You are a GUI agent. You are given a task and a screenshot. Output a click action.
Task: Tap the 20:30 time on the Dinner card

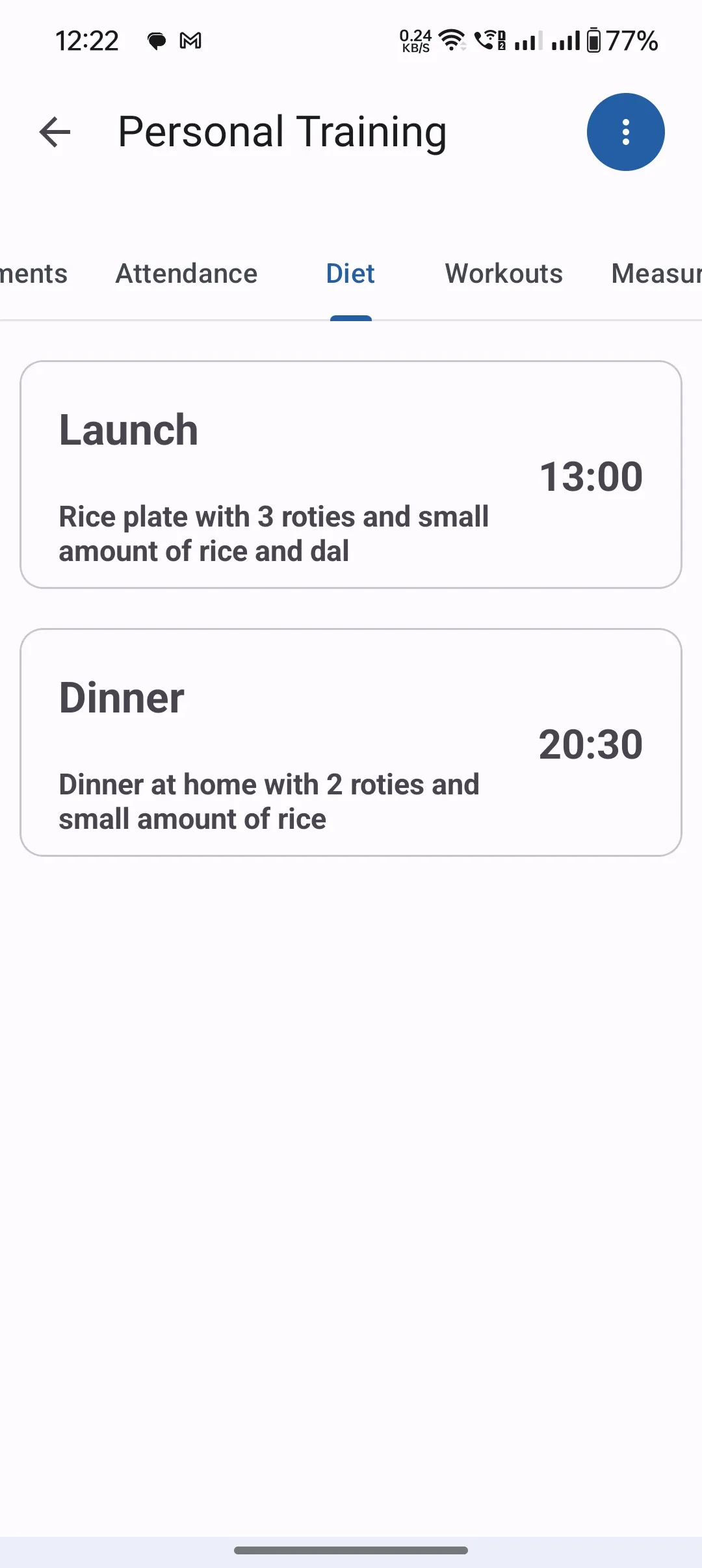pos(590,744)
